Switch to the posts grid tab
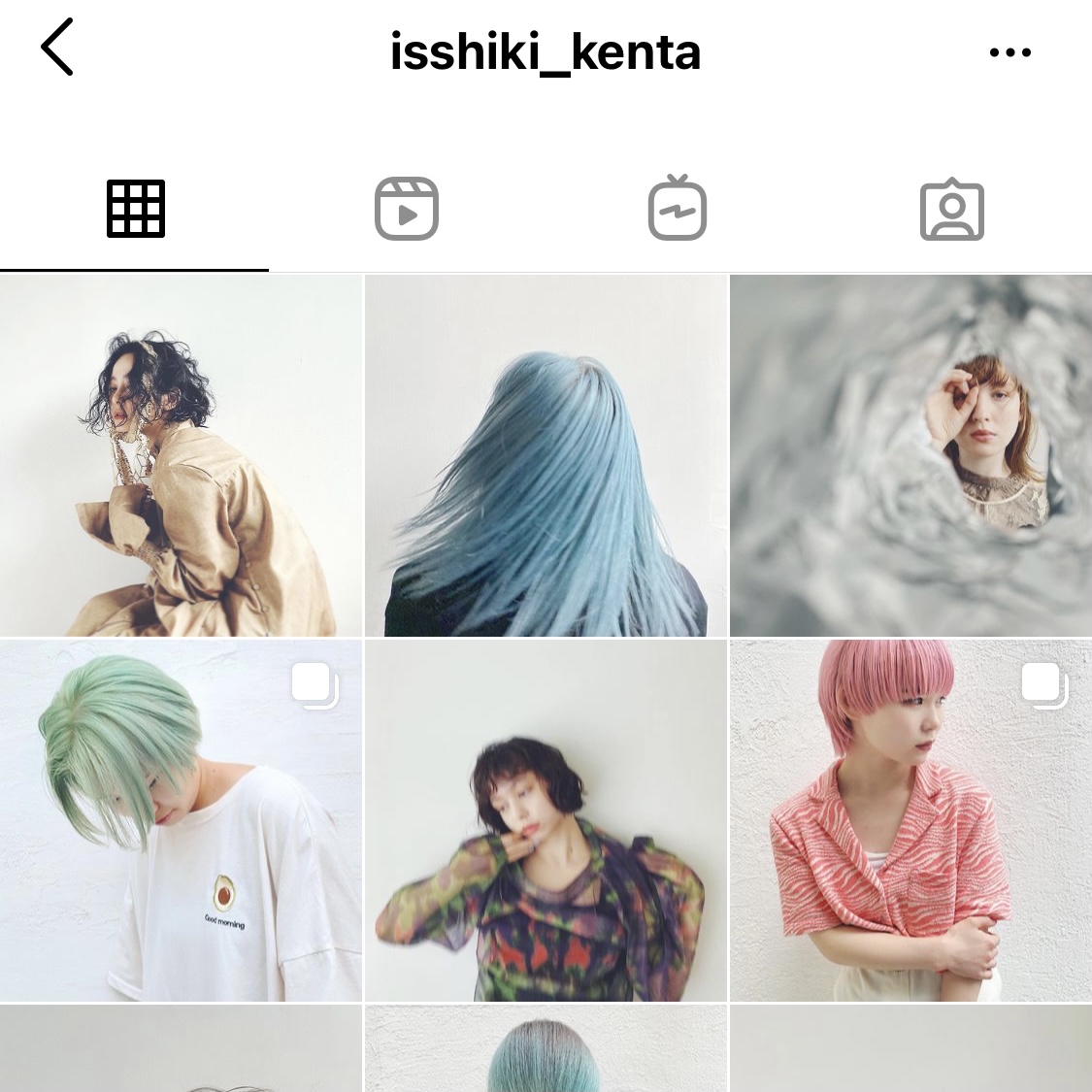The image size is (1092, 1092). point(135,209)
